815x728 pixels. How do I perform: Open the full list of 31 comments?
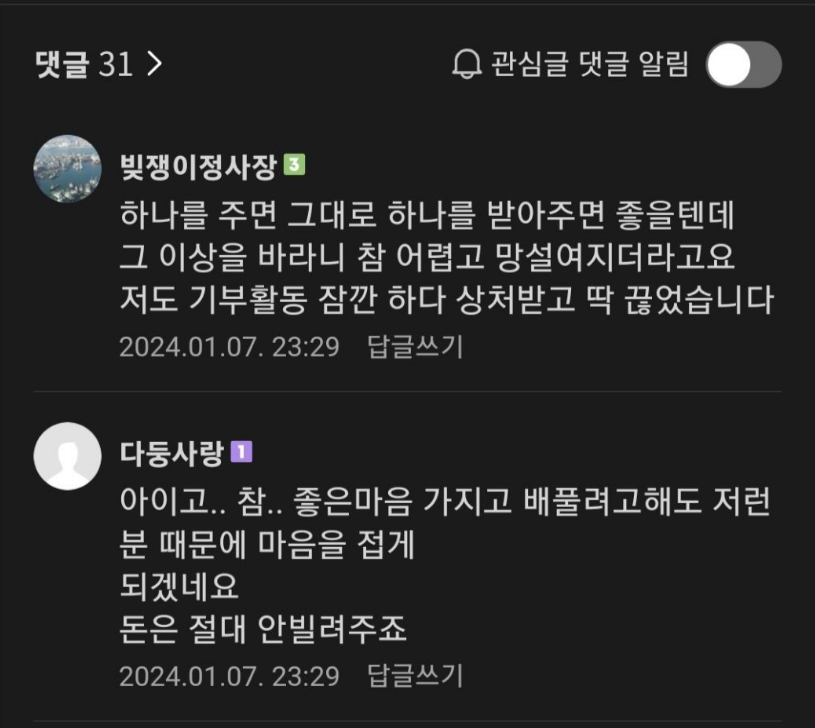[98, 65]
